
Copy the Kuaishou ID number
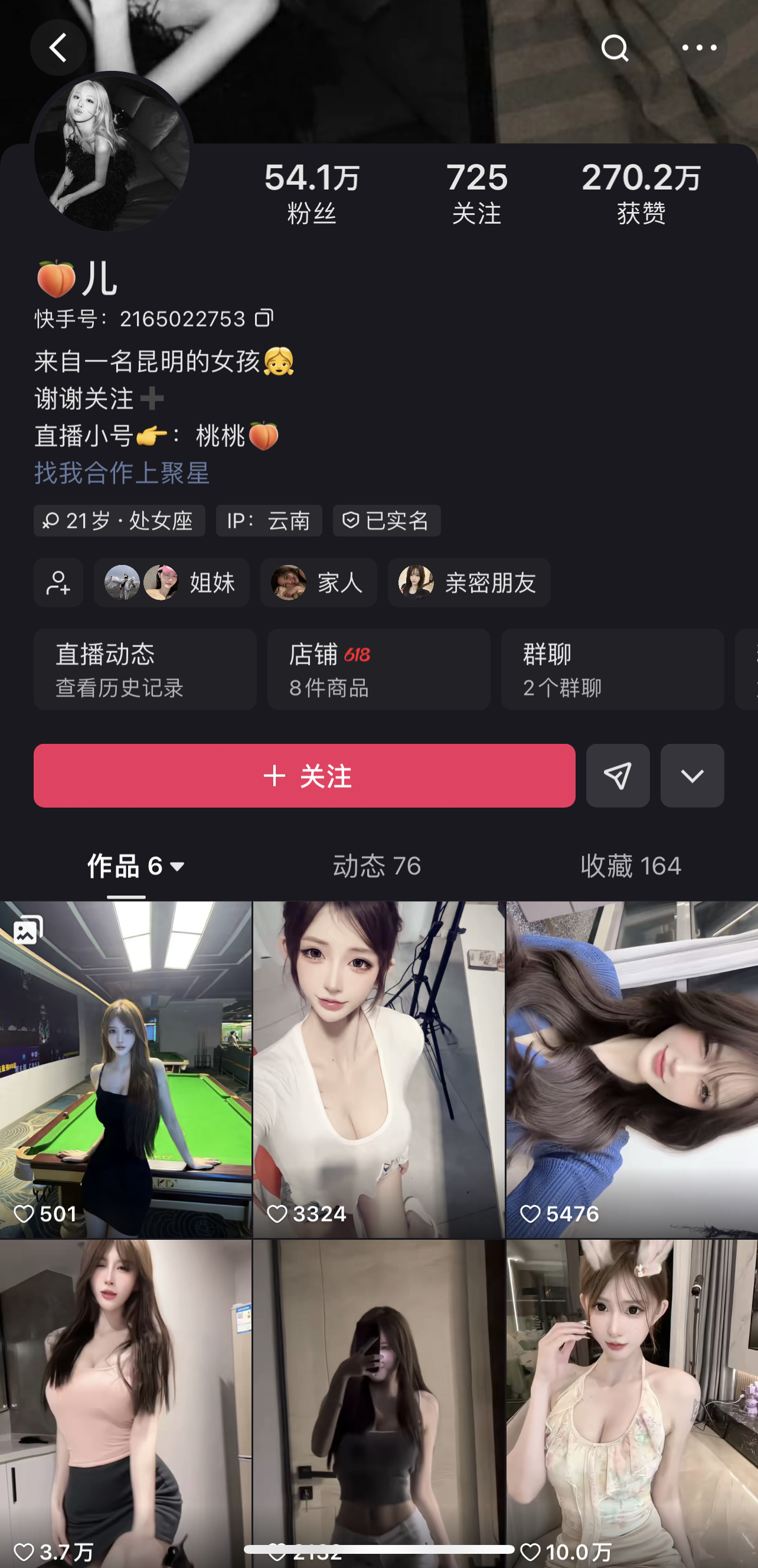click(264, 318)
